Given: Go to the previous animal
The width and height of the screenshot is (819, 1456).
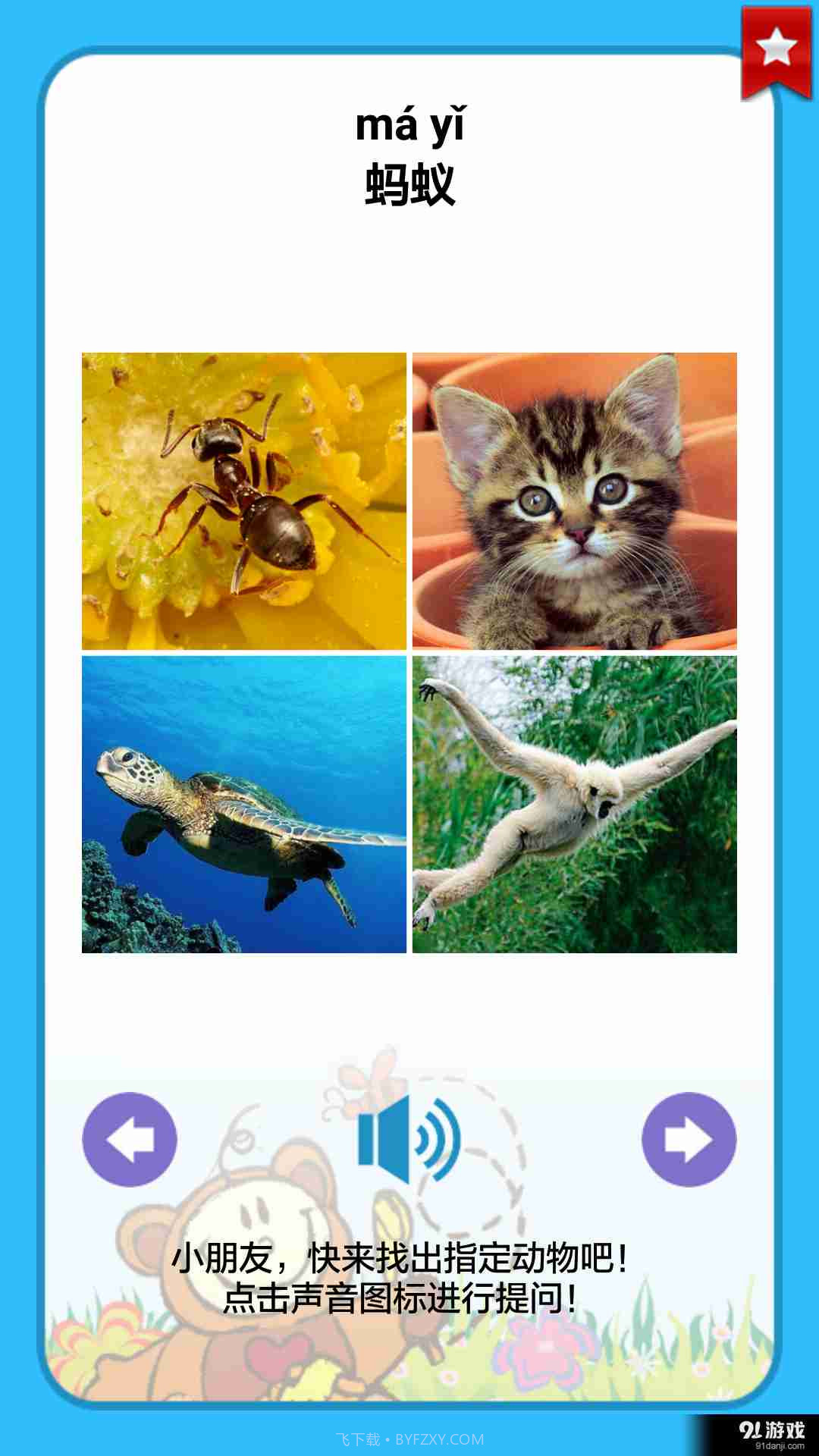Looking at the screenshot, I should point(130,1139).
